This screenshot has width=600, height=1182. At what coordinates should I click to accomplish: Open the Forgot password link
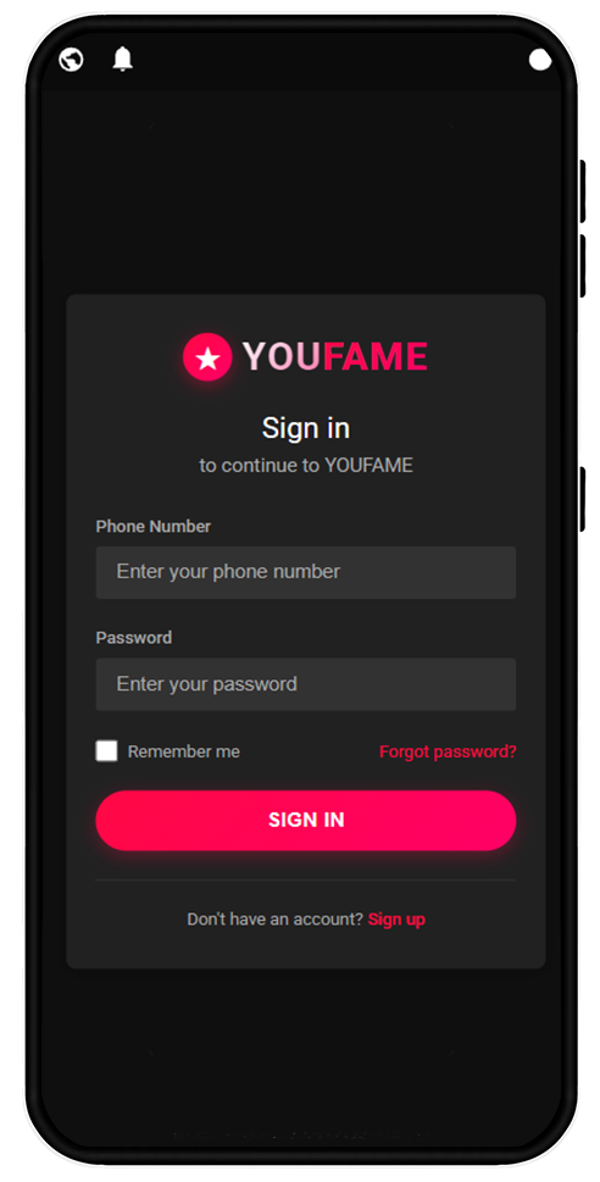pyautogui.click(x=447, y=752)
